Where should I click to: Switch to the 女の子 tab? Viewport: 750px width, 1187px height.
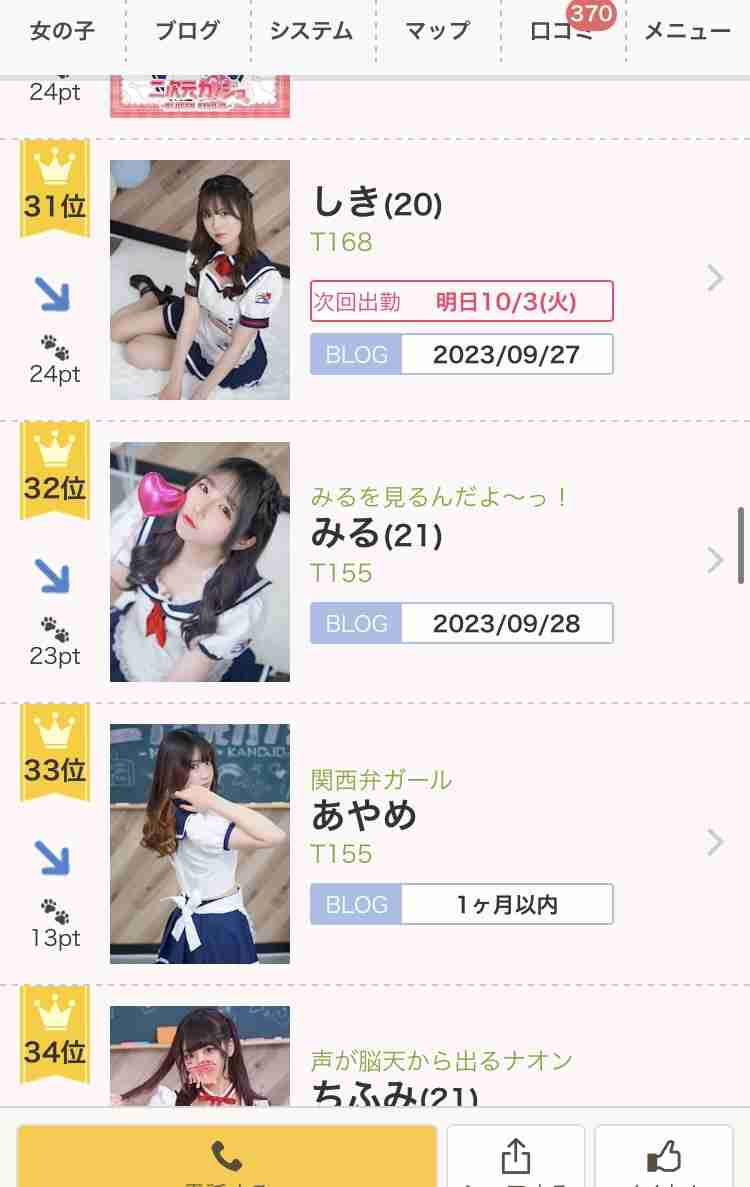pyautogui.click(x=62, y=31)
